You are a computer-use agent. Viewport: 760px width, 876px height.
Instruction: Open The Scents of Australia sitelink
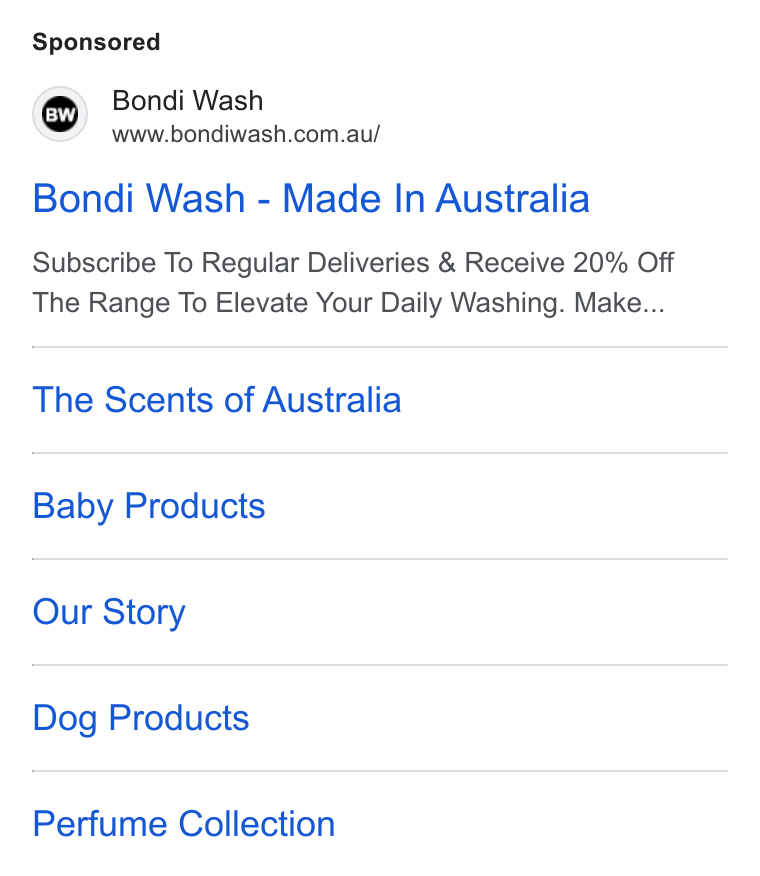(217, 400)
